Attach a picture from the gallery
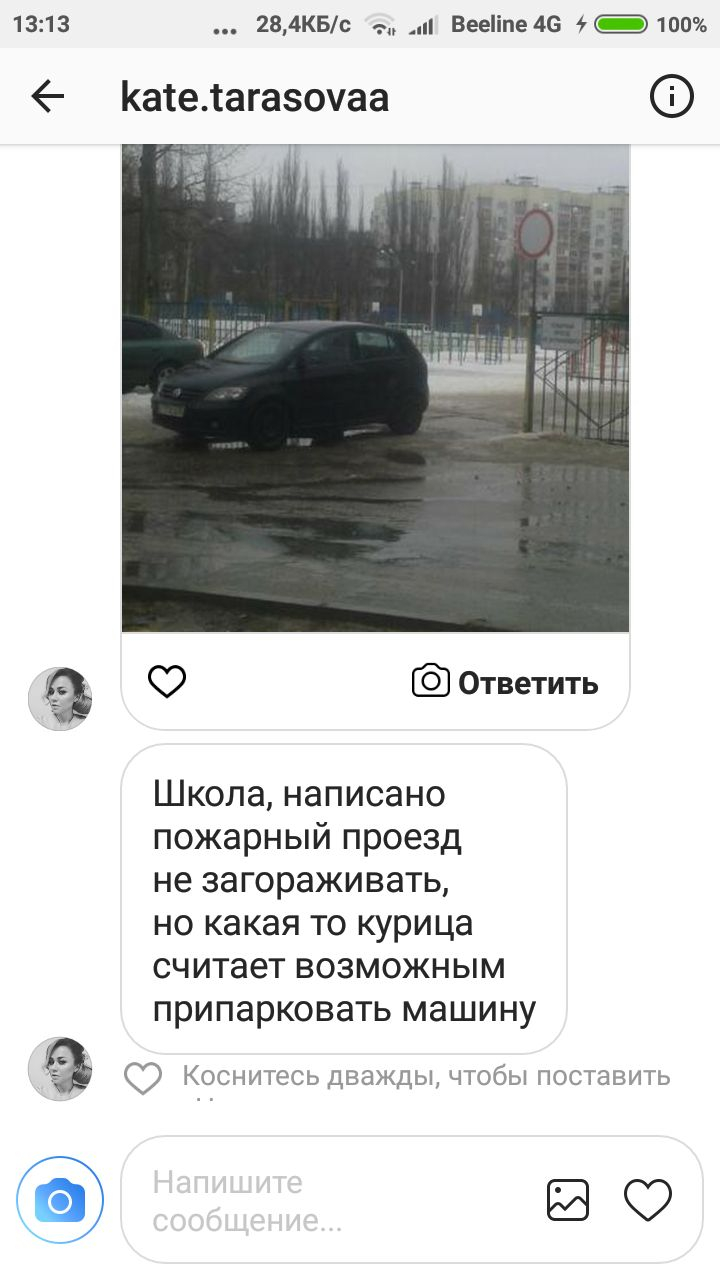Screen dimensions: 720x1280 pos(567,1200)
